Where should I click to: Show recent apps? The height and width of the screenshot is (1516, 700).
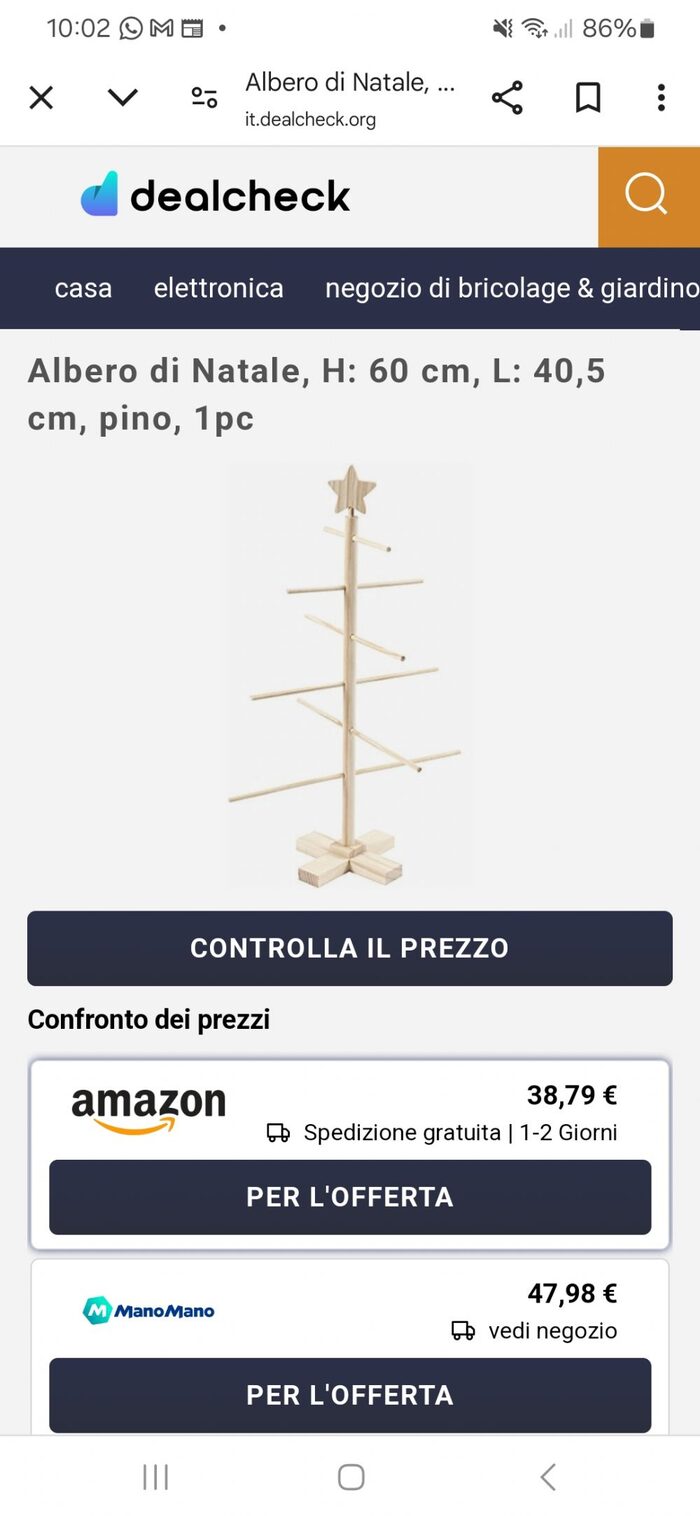tap(155, 1477)
